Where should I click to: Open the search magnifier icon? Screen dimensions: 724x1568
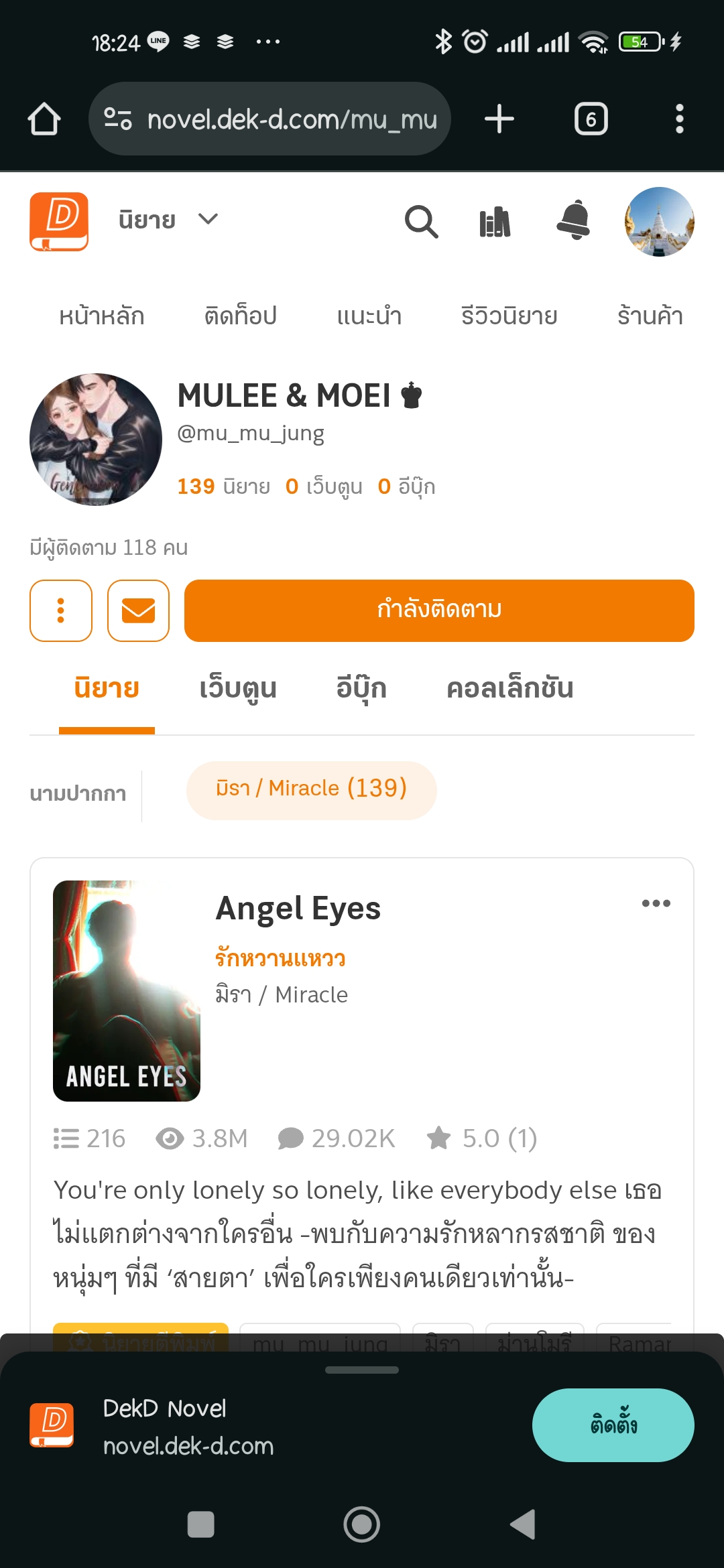[422, 222]
